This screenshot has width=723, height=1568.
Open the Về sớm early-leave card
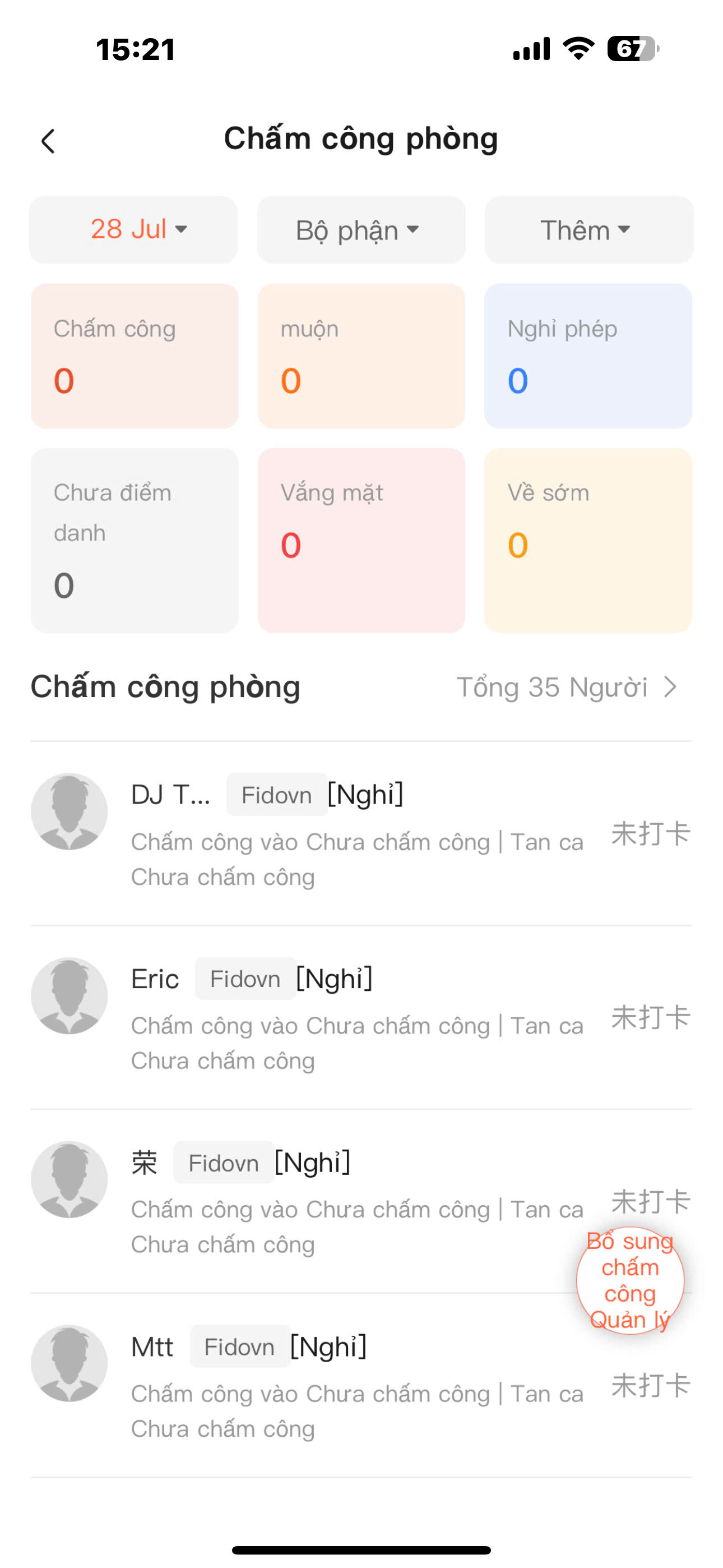click(588, 541)
